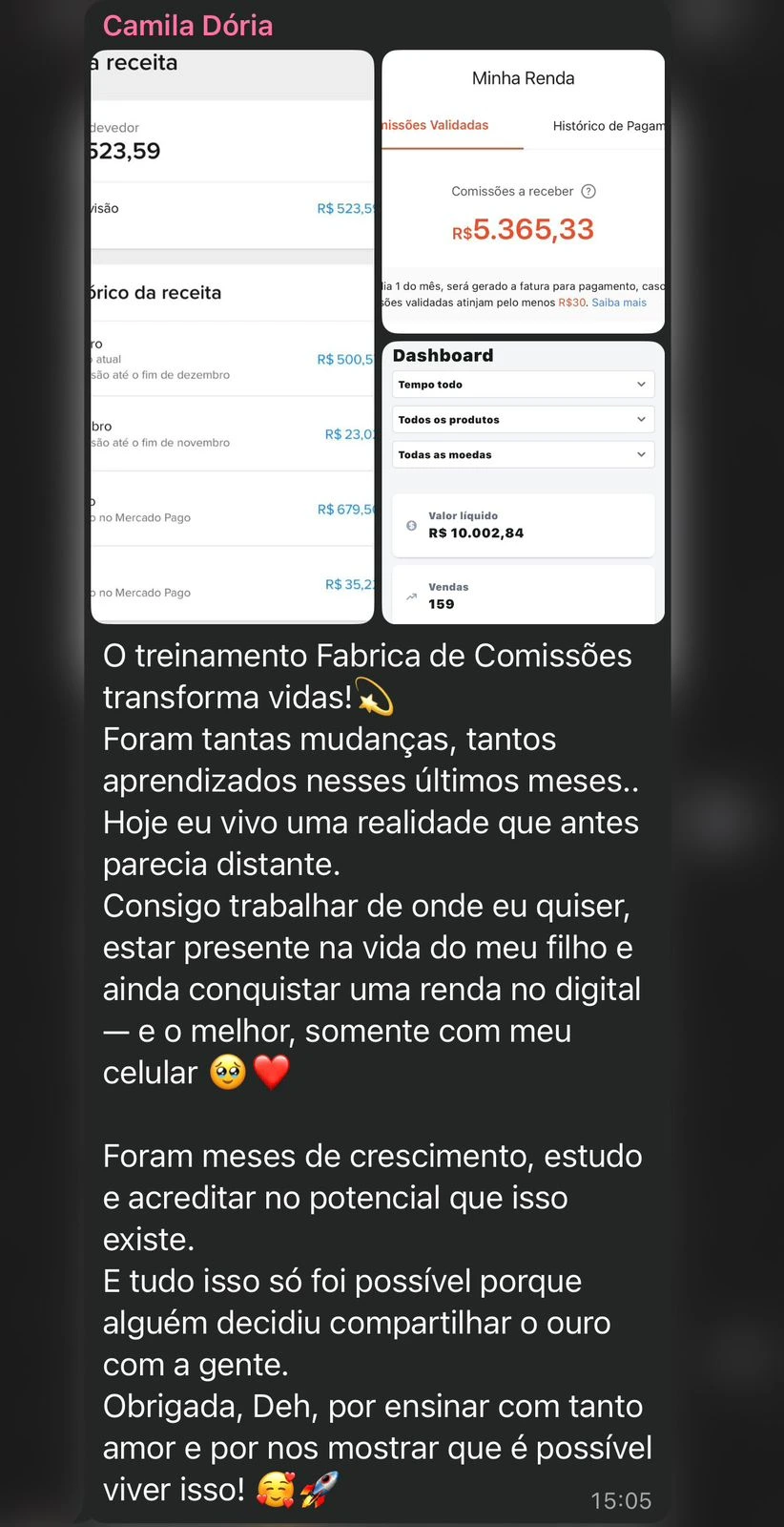
Task: Open the Saiba mais link
Action: (619, 303)
